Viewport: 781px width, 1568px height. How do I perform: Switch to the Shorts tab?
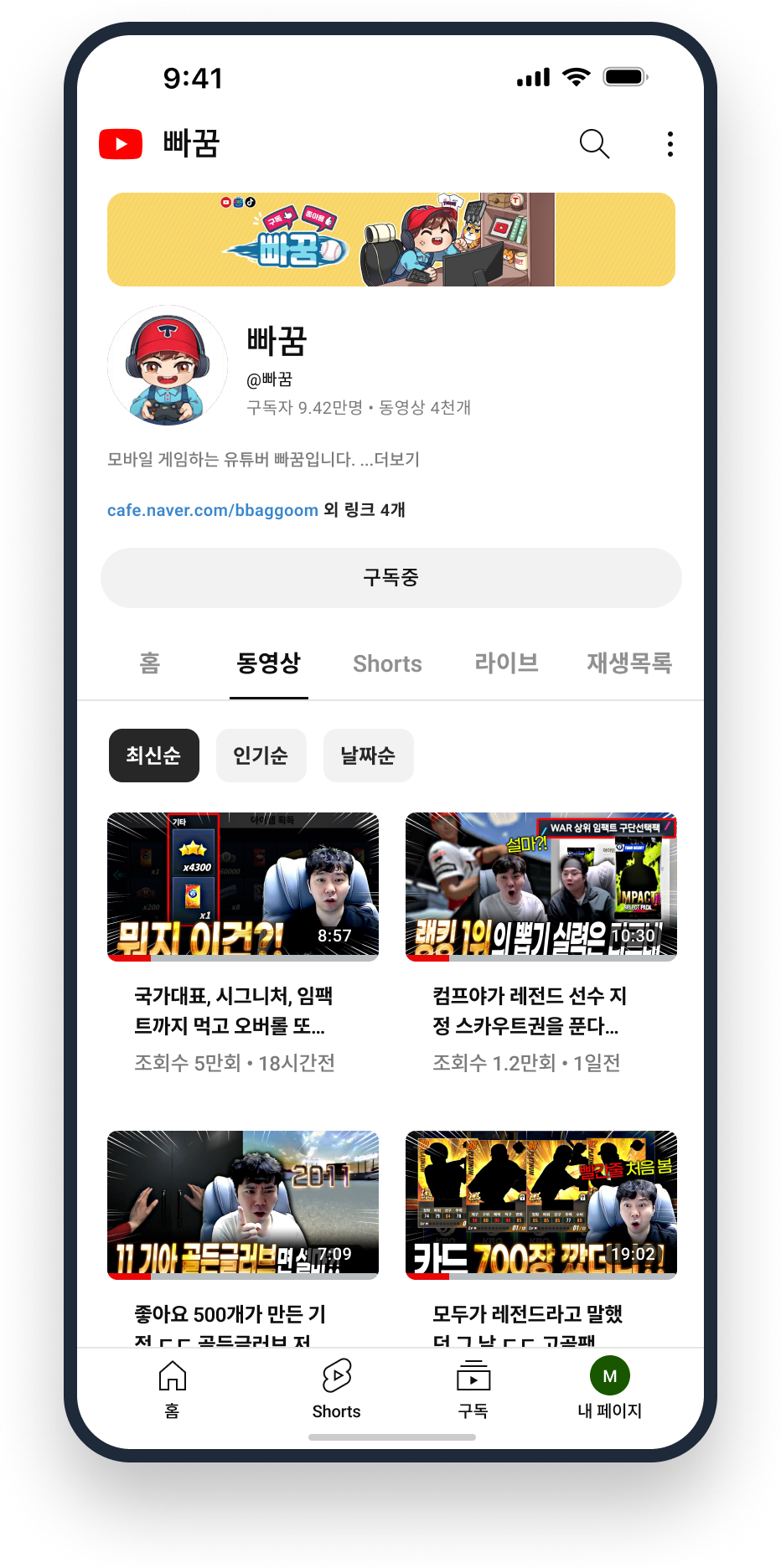(386, 663)
